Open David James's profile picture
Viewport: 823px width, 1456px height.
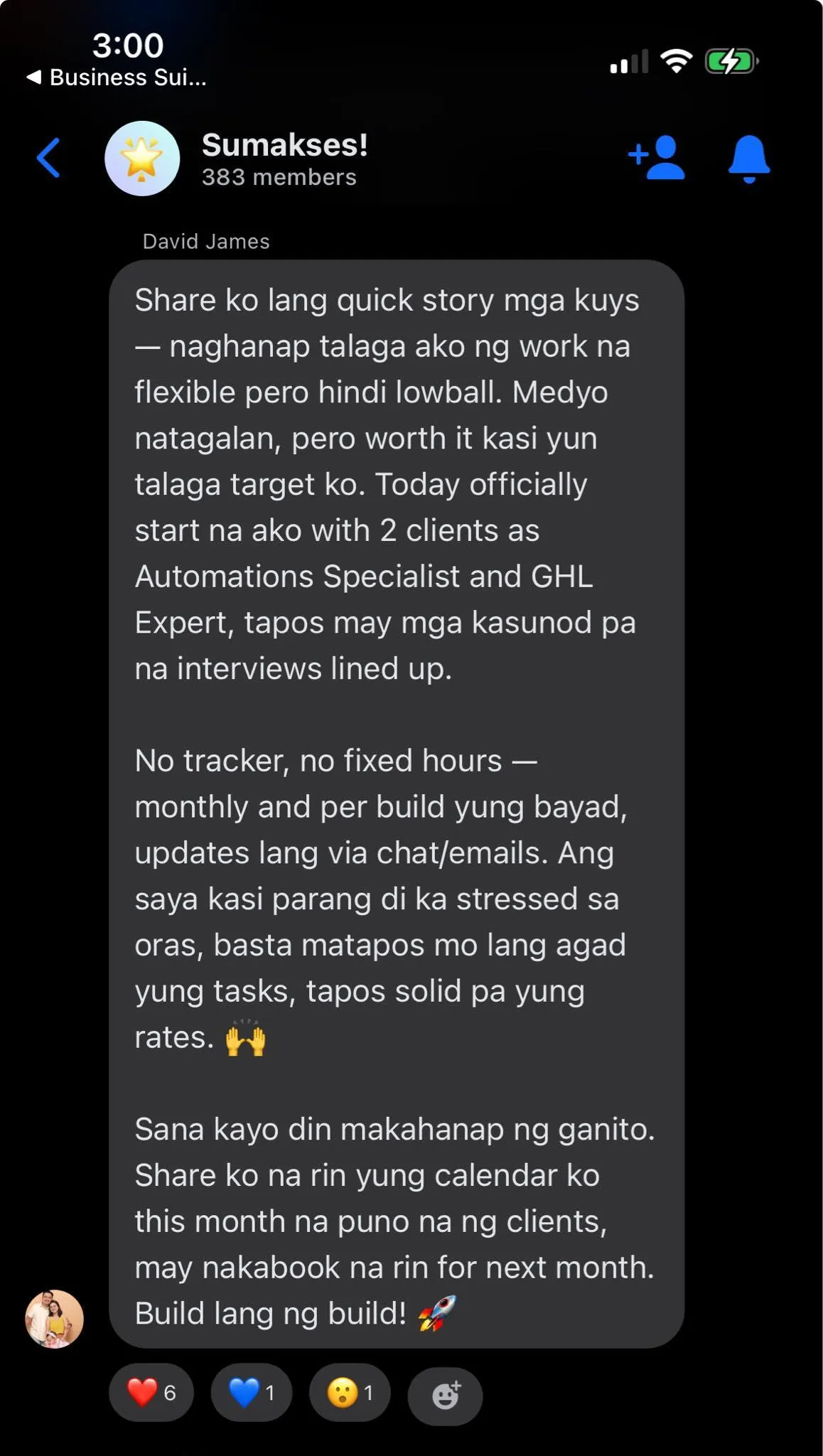click(55, 1319)
